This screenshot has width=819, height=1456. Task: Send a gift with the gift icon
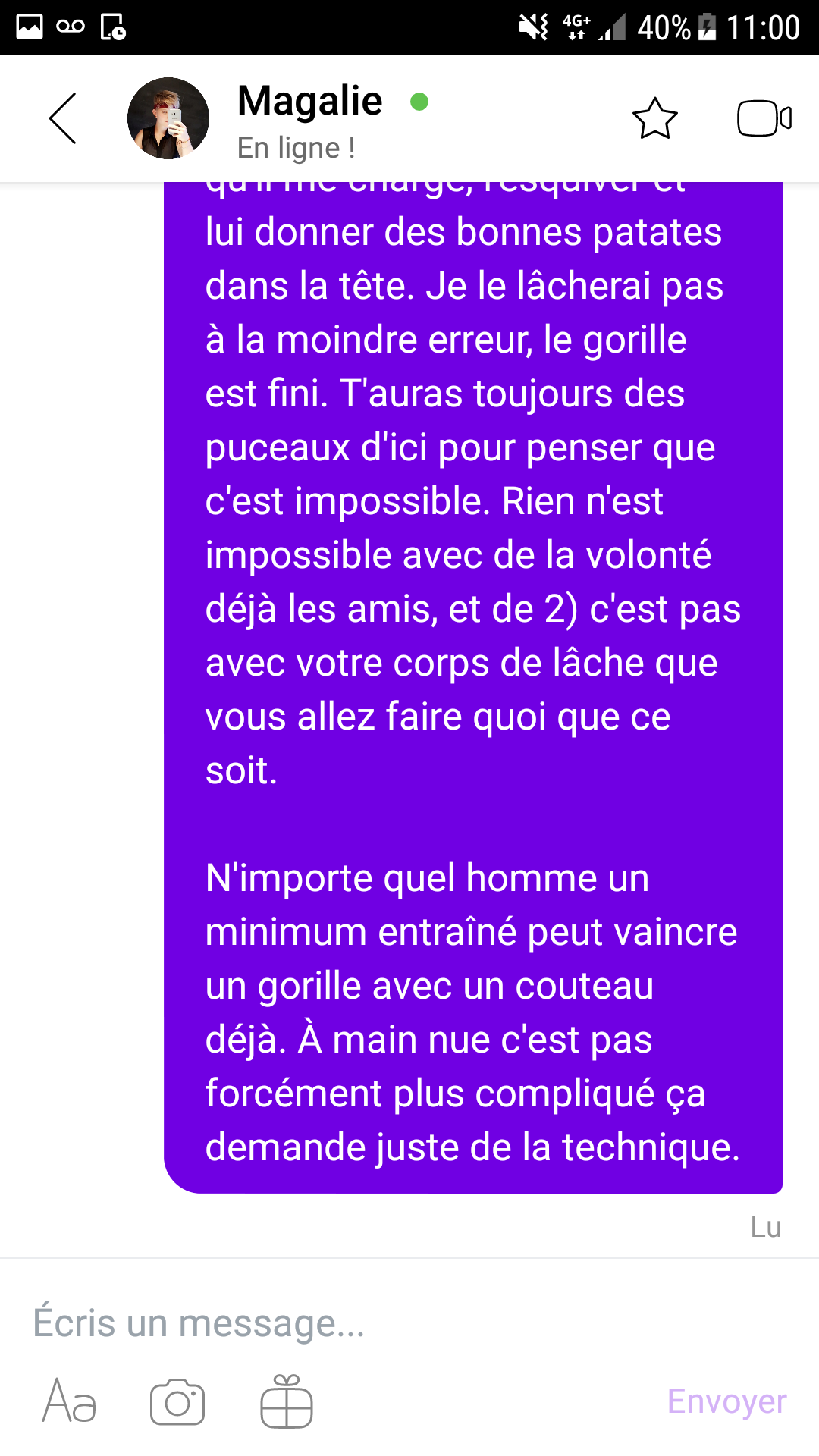pyautogui.click(x=287, y=1401)
